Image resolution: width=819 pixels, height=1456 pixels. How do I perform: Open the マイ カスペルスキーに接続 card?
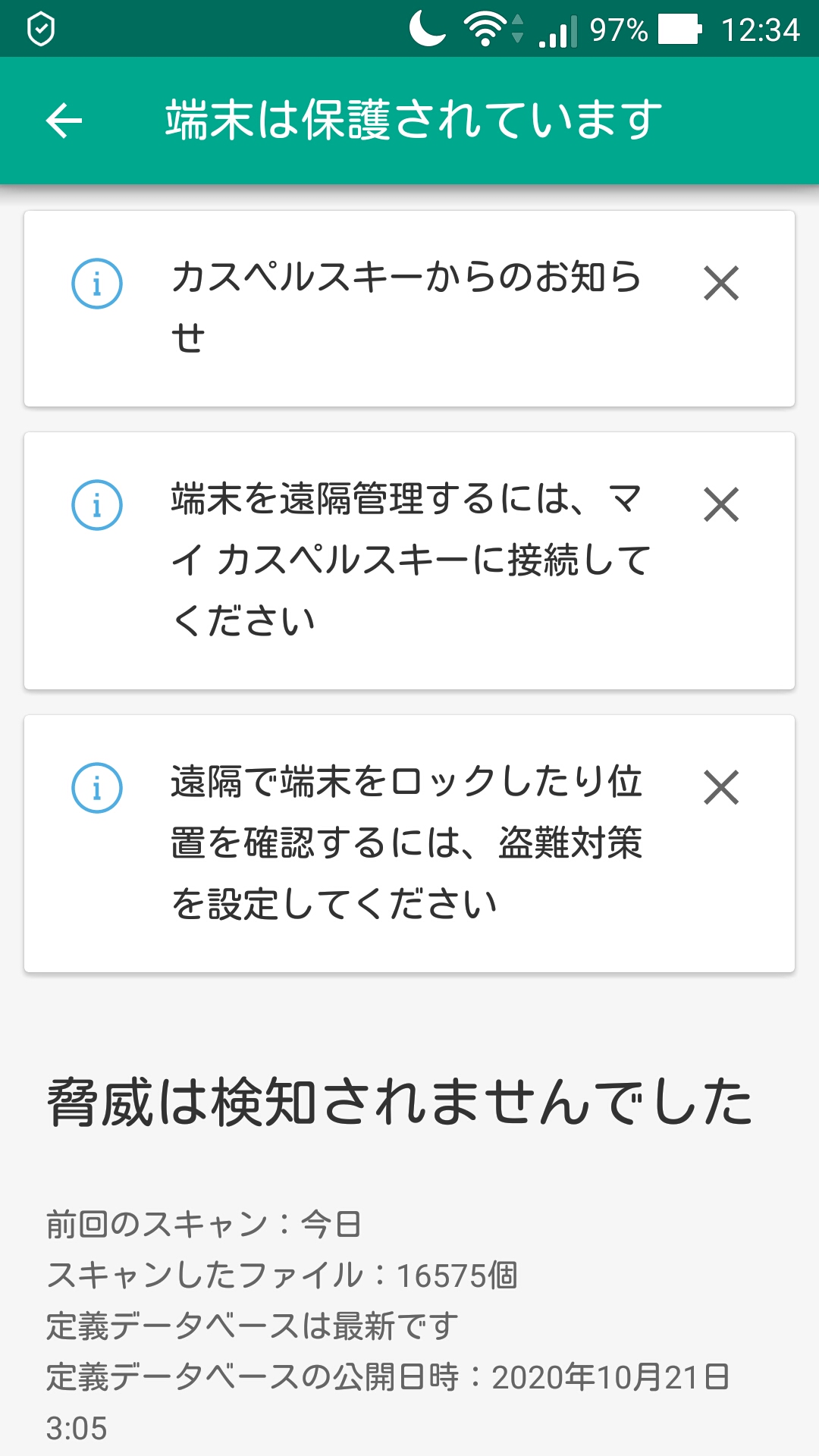[x=409, y=560]
